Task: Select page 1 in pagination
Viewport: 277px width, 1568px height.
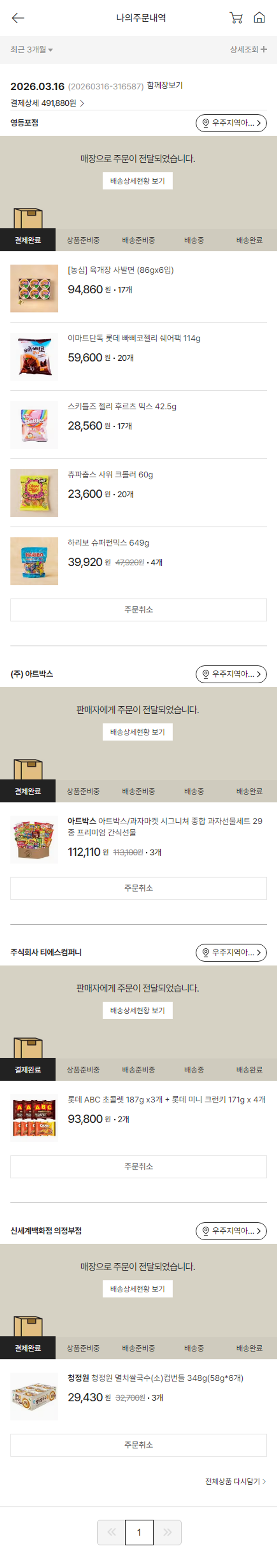Action: click(x=139, y=1533)
